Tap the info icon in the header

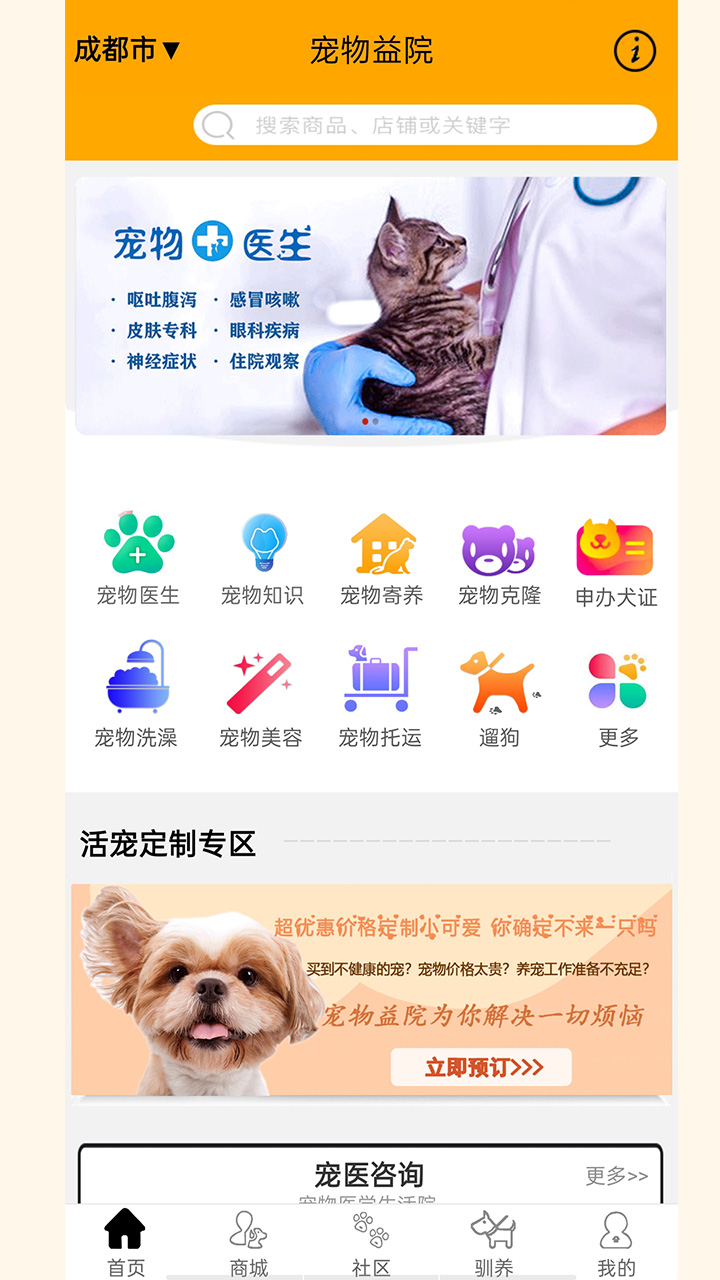(x=634, y=50)
